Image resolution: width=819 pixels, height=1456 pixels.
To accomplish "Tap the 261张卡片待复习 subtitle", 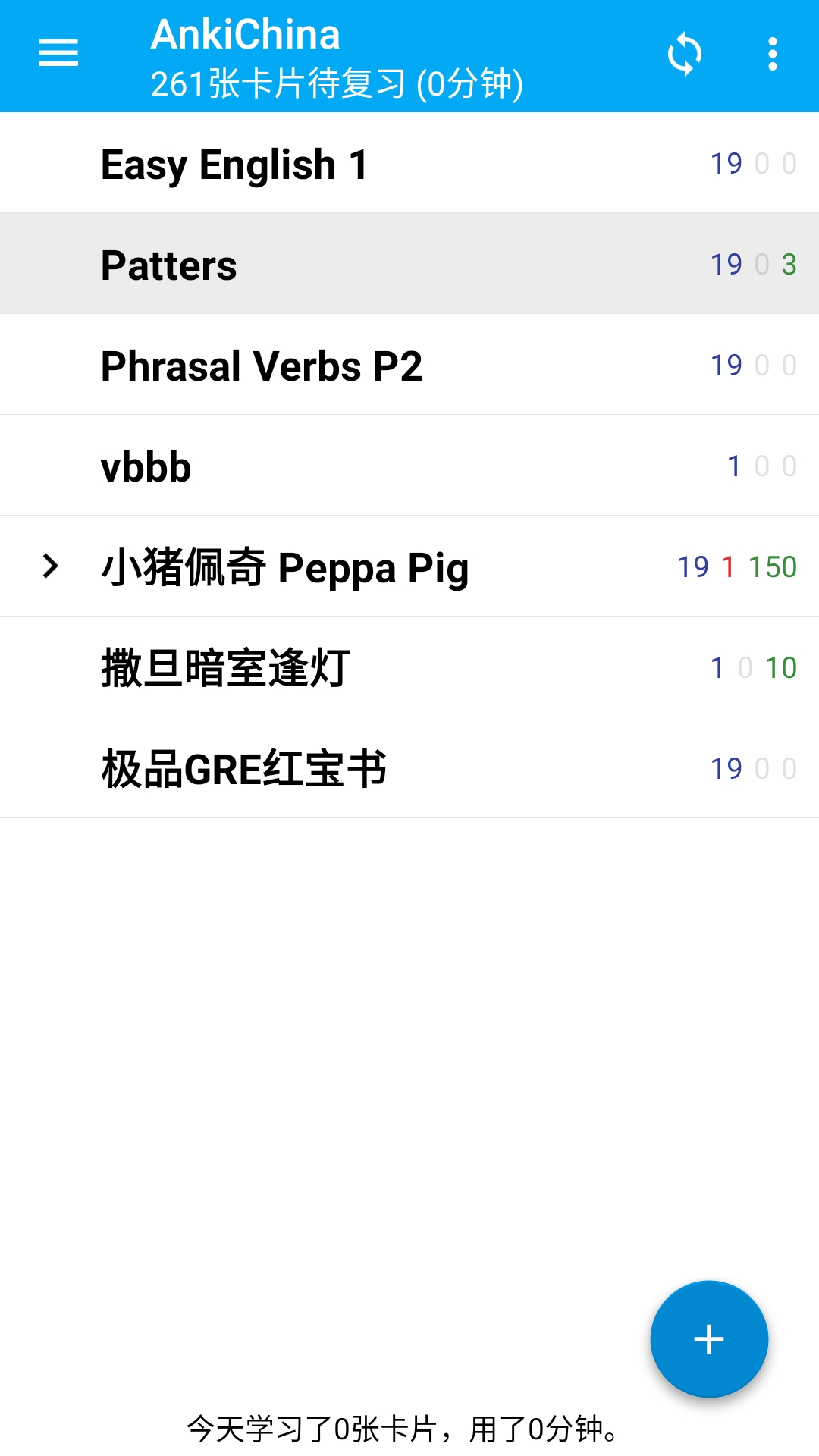I will coord(336,85).
